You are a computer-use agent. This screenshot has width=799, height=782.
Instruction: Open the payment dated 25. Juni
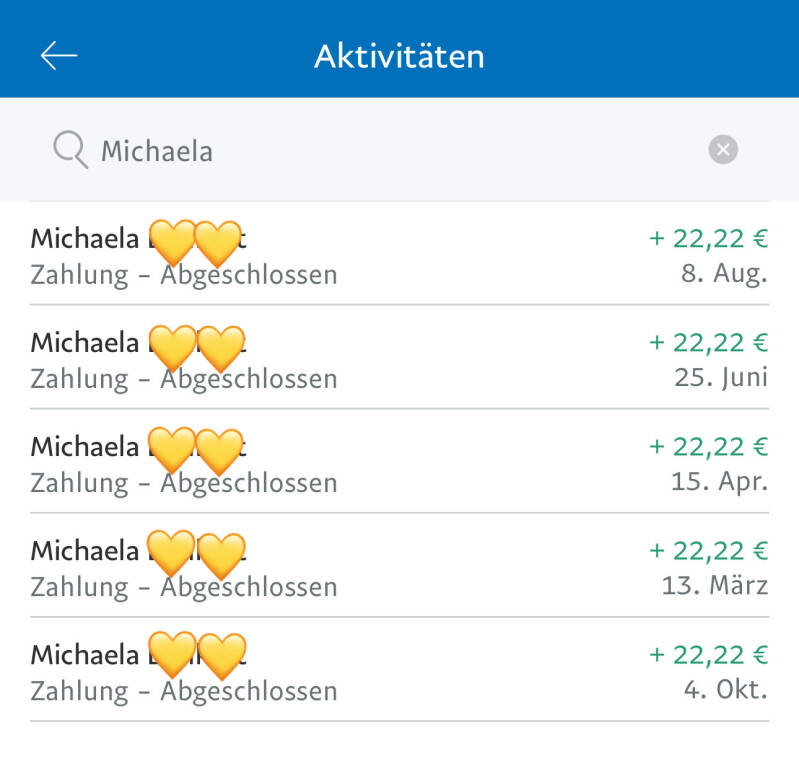[399, 359]
